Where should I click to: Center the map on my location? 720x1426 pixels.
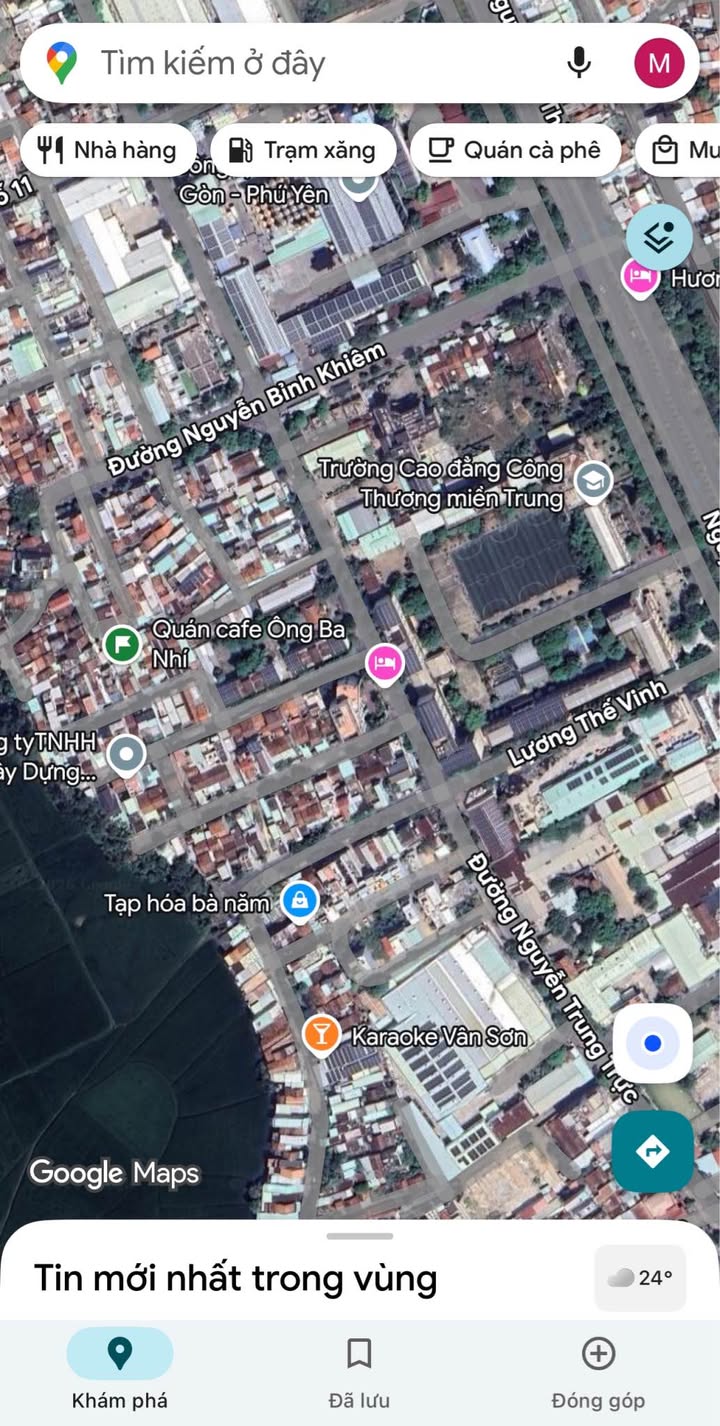pos(652,1044)
